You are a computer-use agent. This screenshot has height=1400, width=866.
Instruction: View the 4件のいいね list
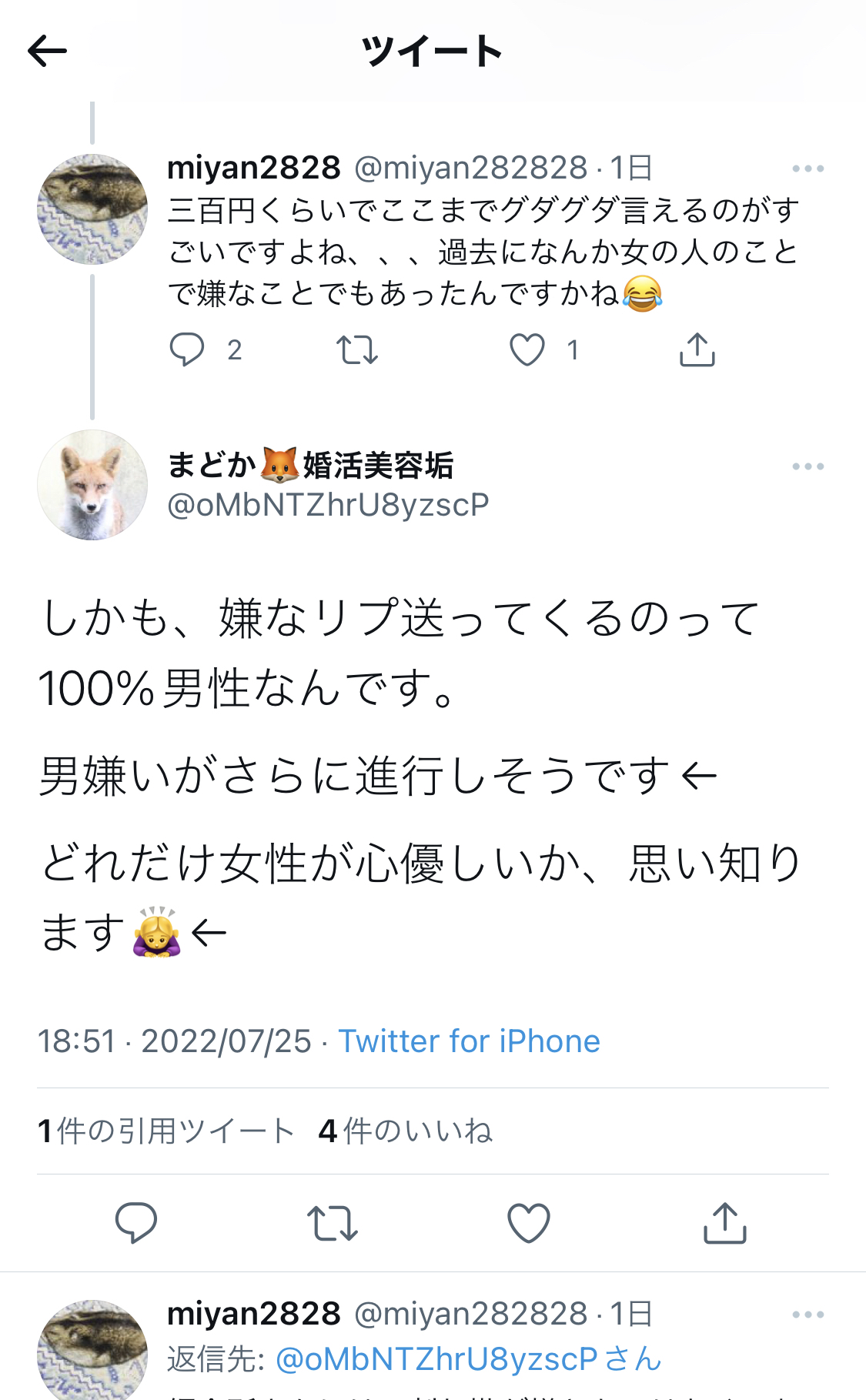click(x=406, y=1131)
